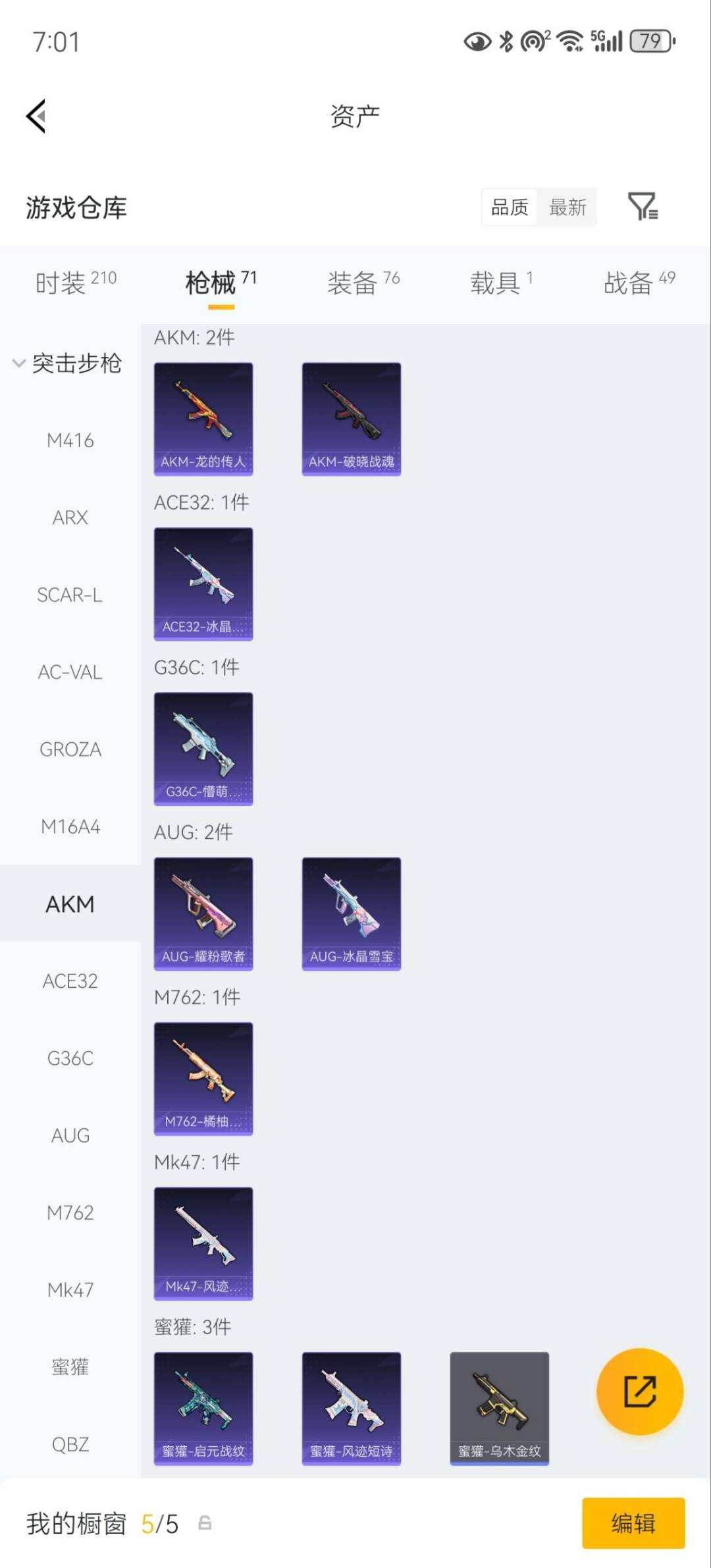View the 蜜獾-乌木金纹 skin

500,1408
